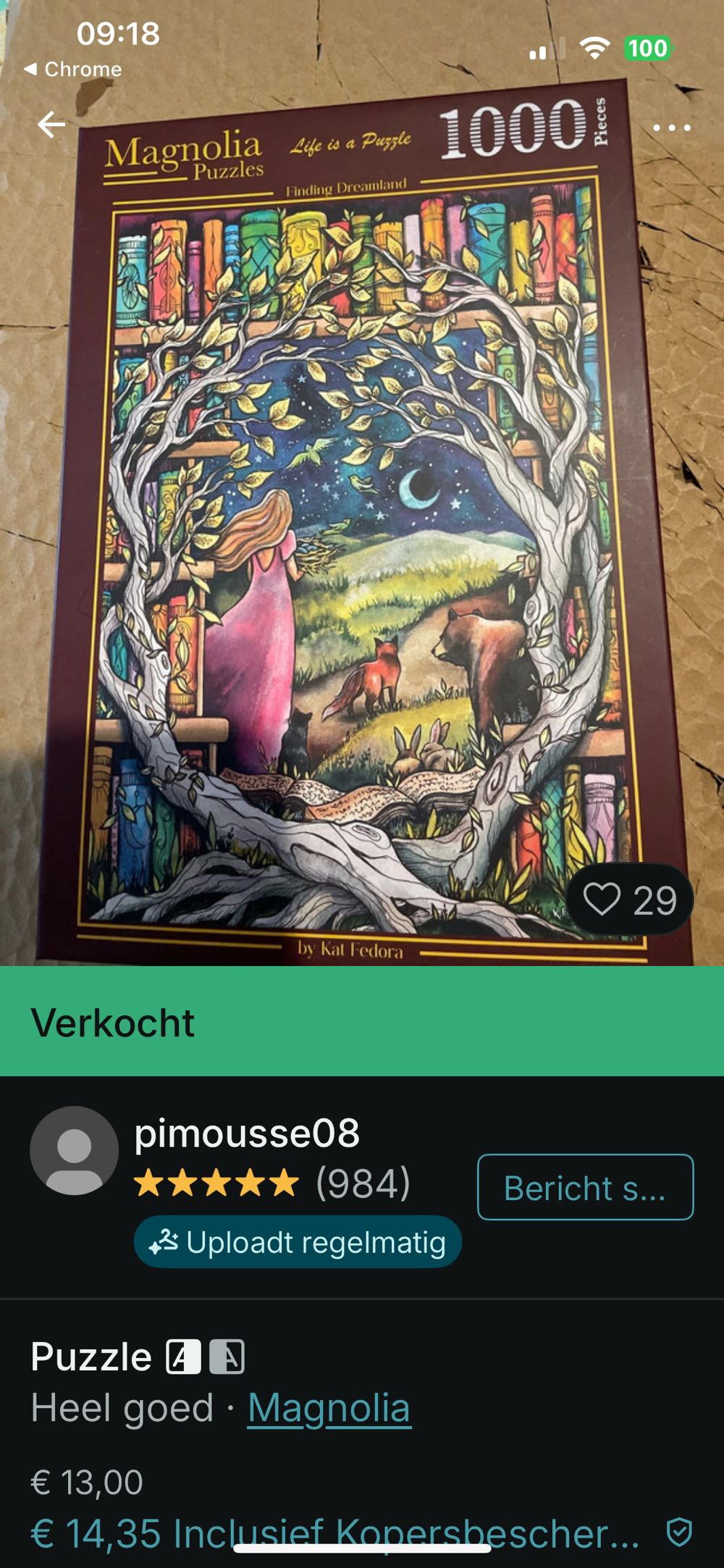Favorite this puzzle with the heart button

(x=629, y=900)
